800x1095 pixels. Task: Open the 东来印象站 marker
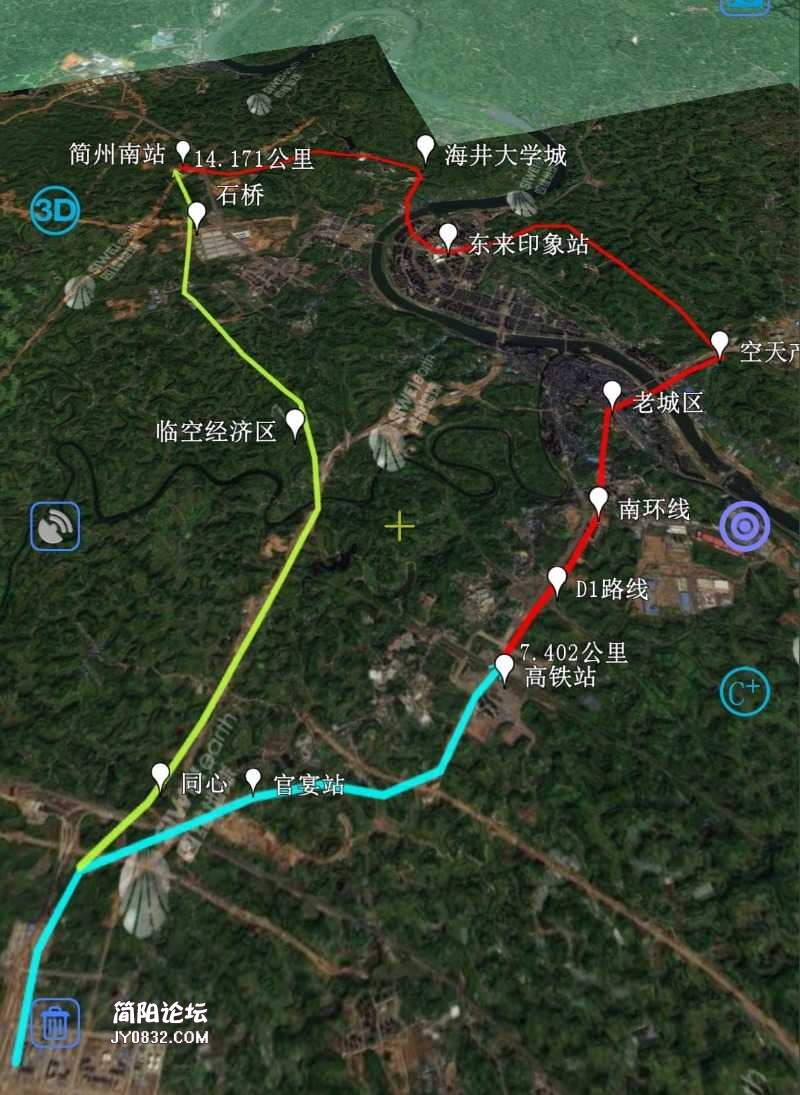point(448,237)
